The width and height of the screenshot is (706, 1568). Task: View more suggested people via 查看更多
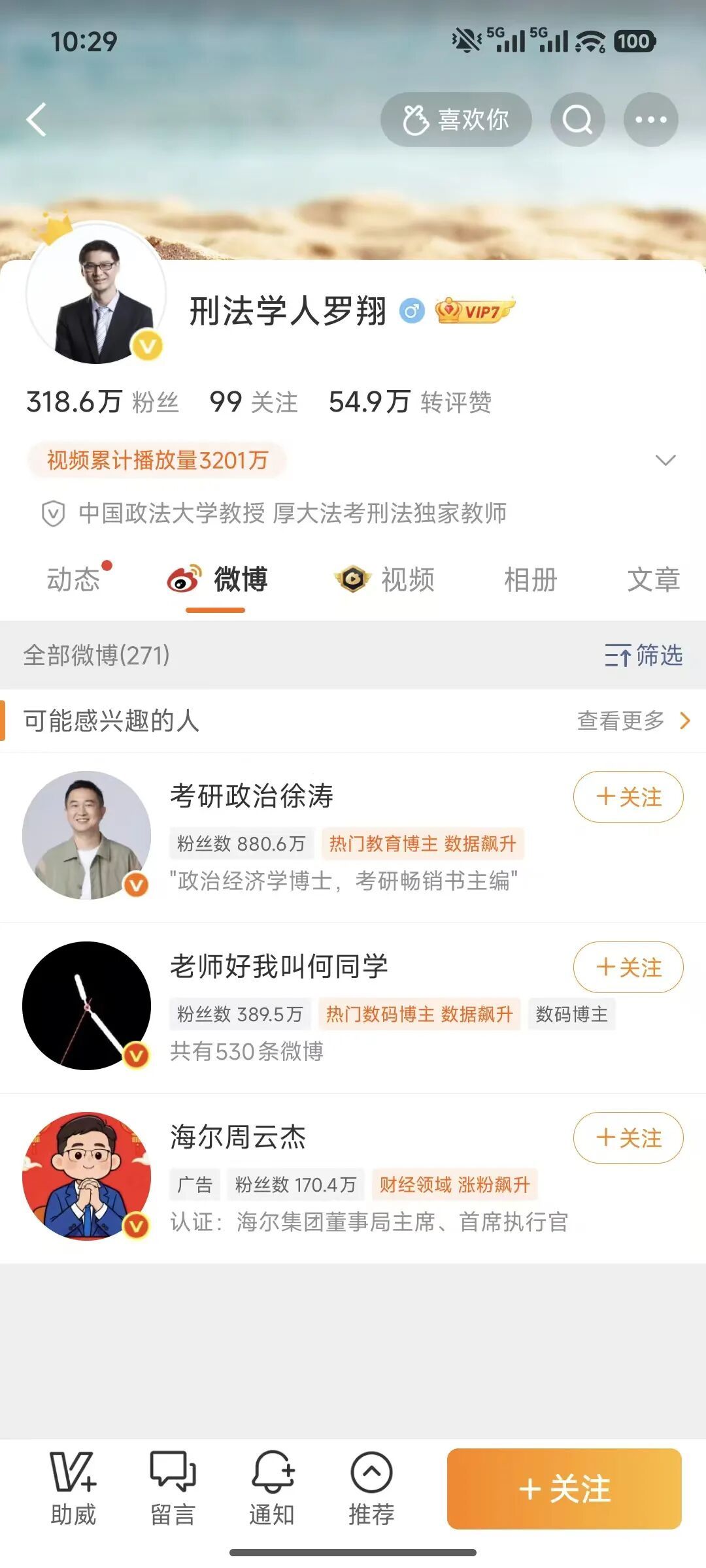click(x=632, y=721)
